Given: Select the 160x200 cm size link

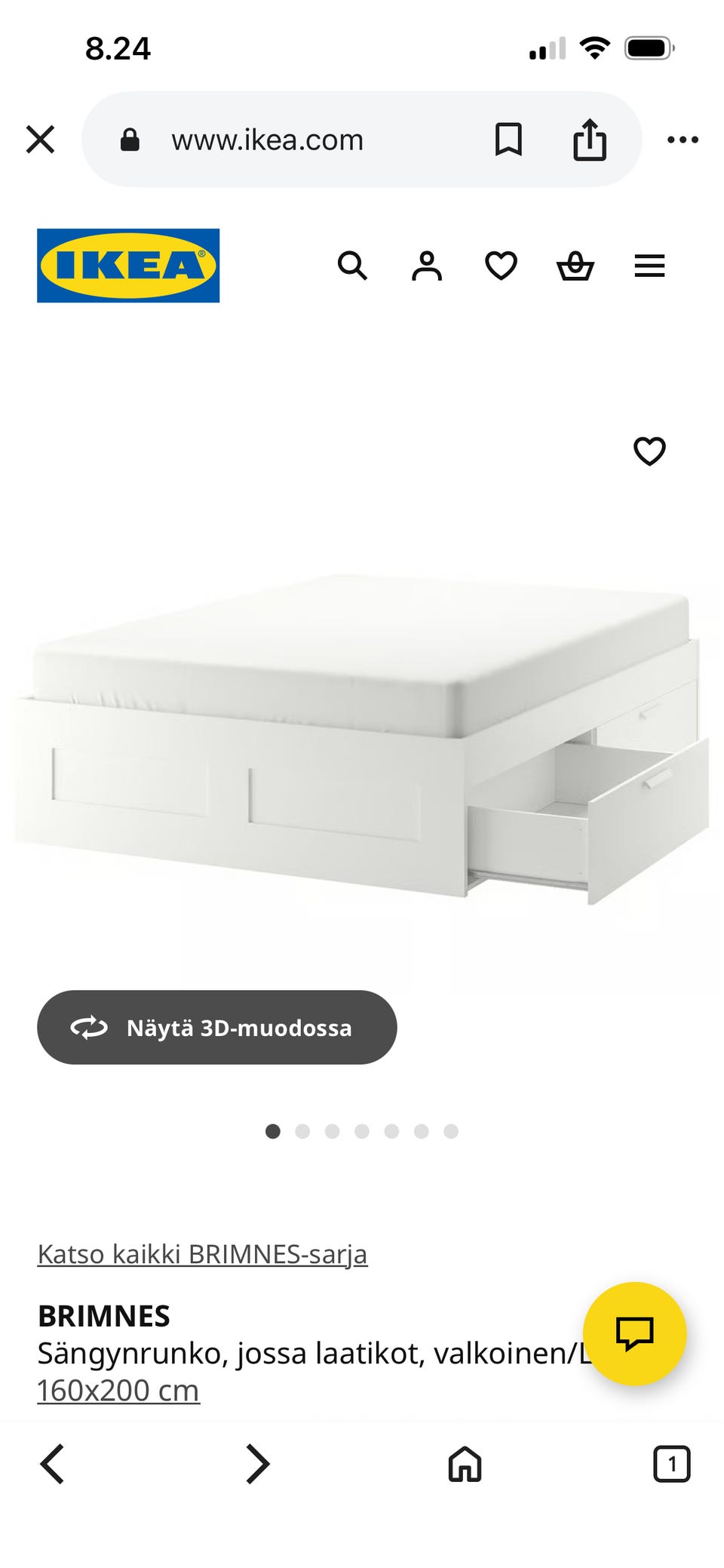Looking at the screenshot, I should (118, 1390).
